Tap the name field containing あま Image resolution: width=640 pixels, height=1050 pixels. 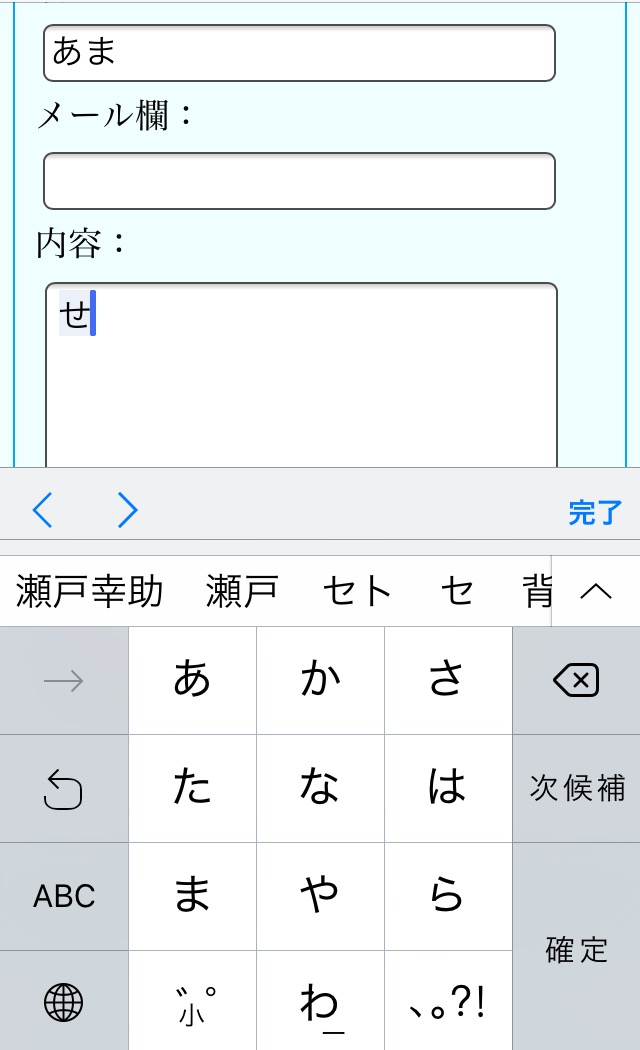click(298, 52)
